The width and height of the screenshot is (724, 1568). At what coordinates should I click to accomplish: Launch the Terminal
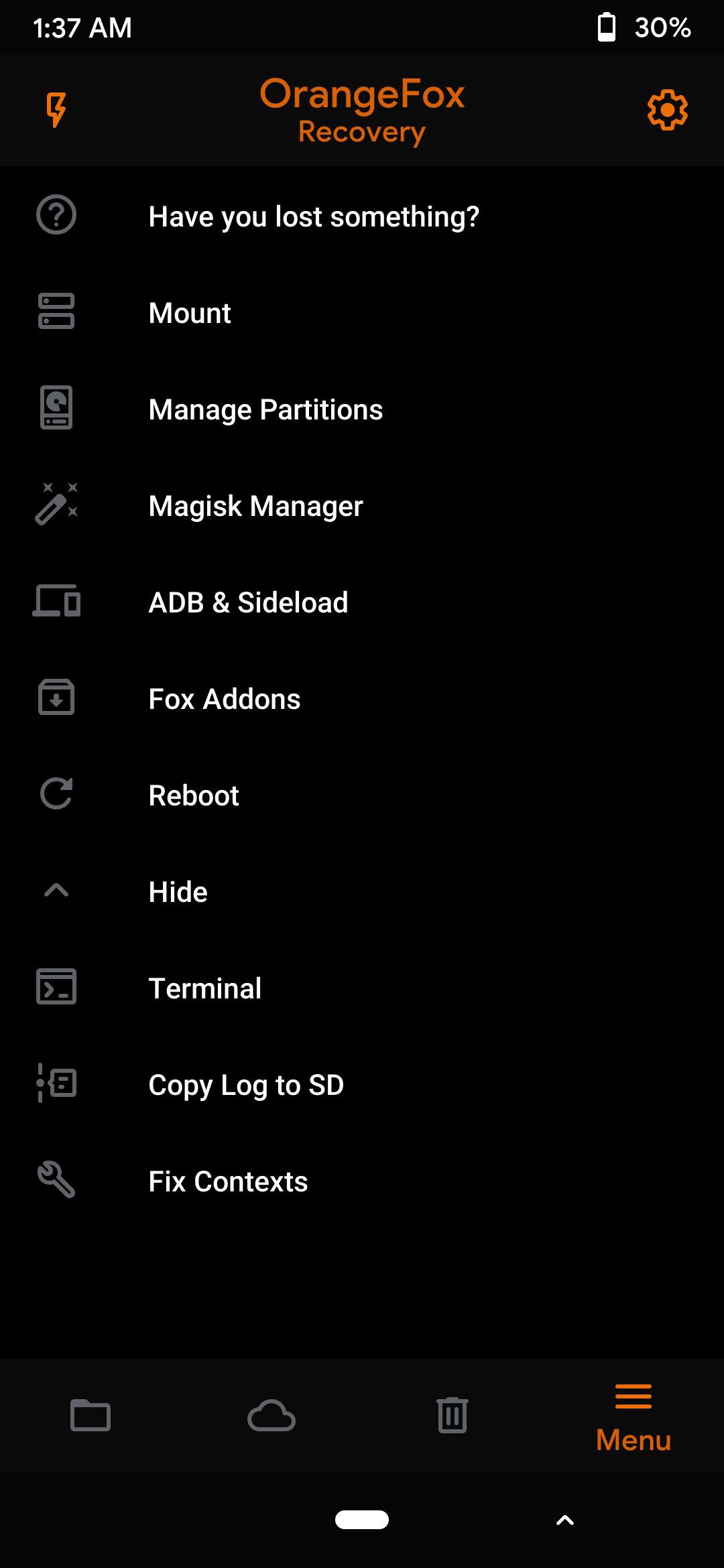click(362, 988)
